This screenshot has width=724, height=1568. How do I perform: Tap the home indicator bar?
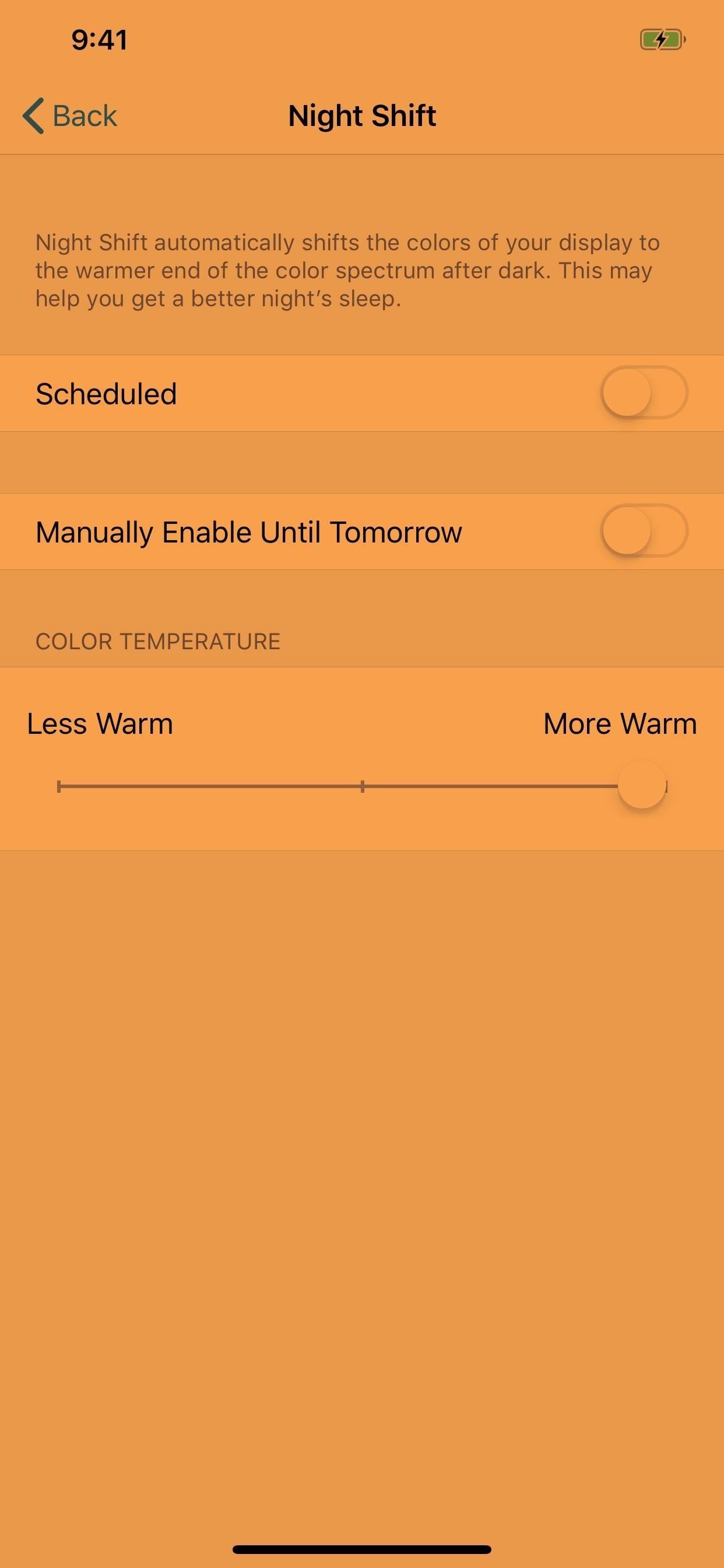point(362,1548)
